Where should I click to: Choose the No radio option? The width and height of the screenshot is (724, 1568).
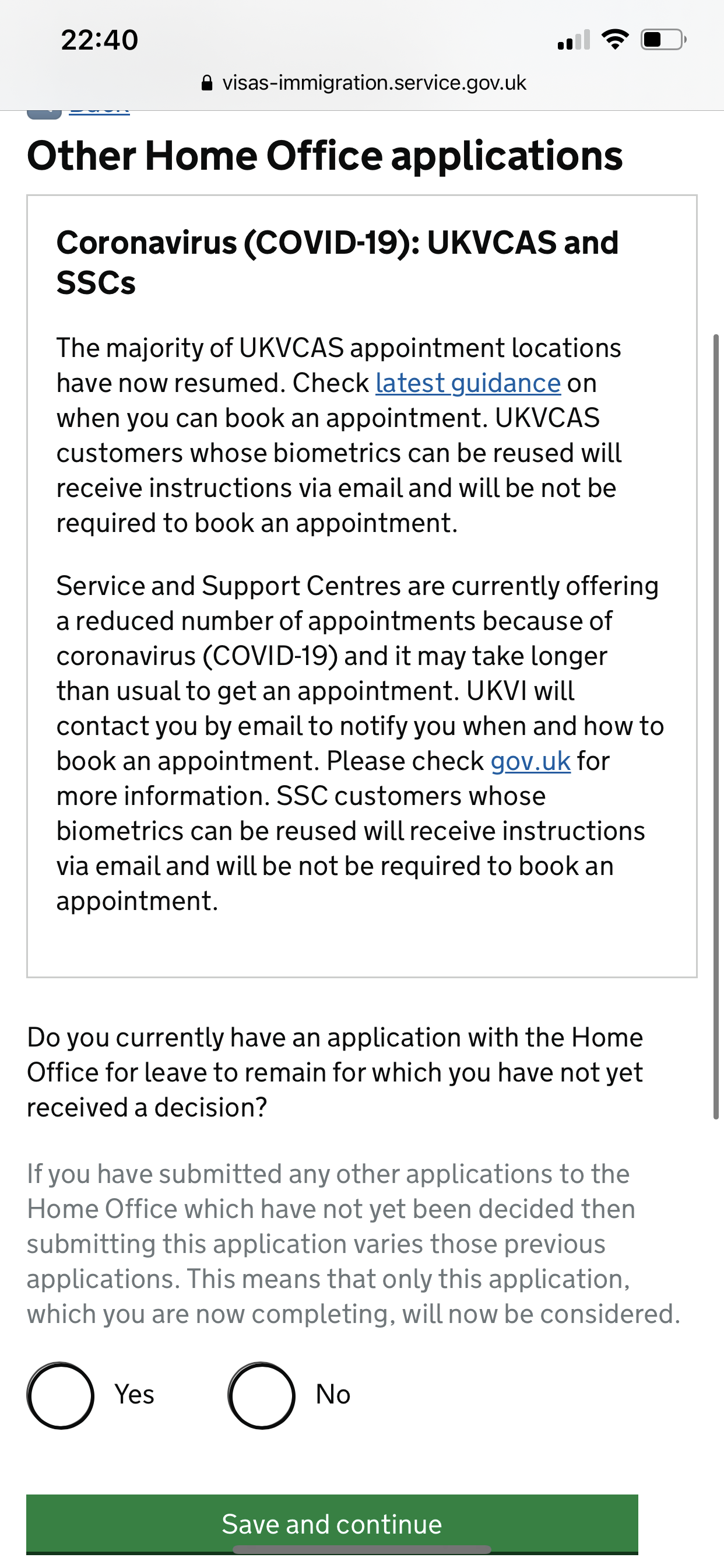pyautogui.click(x=262, y=1395)
